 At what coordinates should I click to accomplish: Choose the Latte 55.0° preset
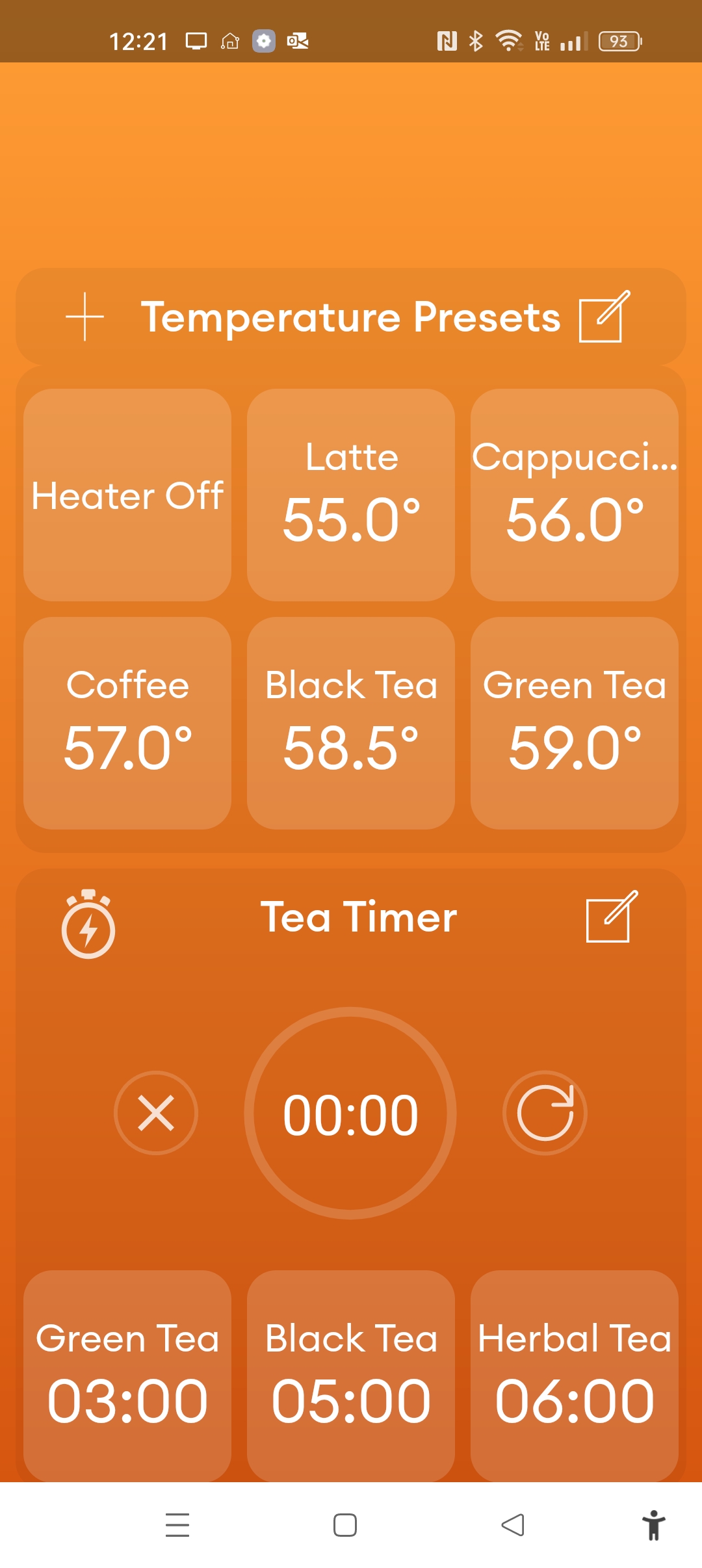pos(351,495)
